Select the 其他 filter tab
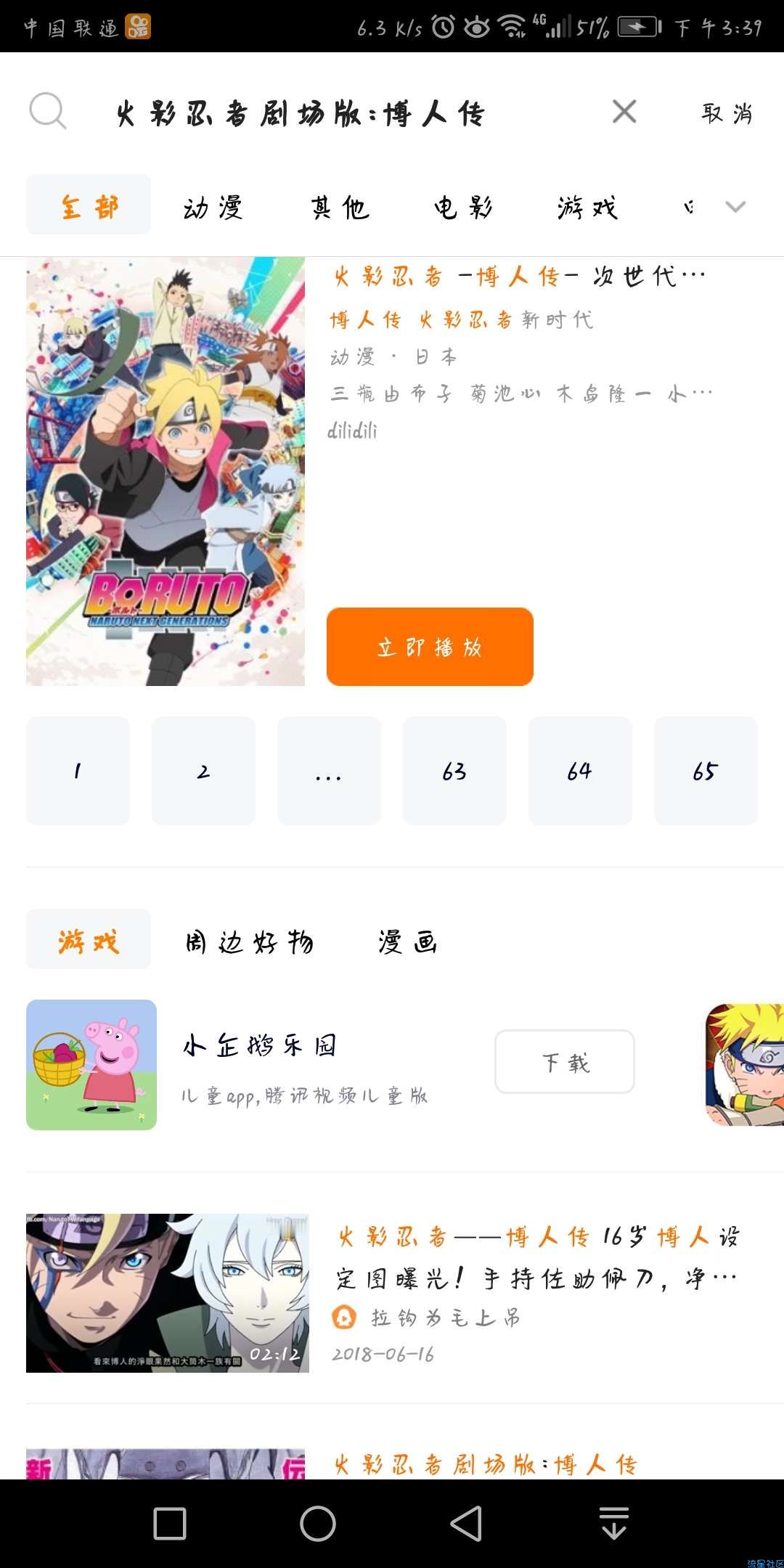The image size is (784, 1568). pos(340,208)
